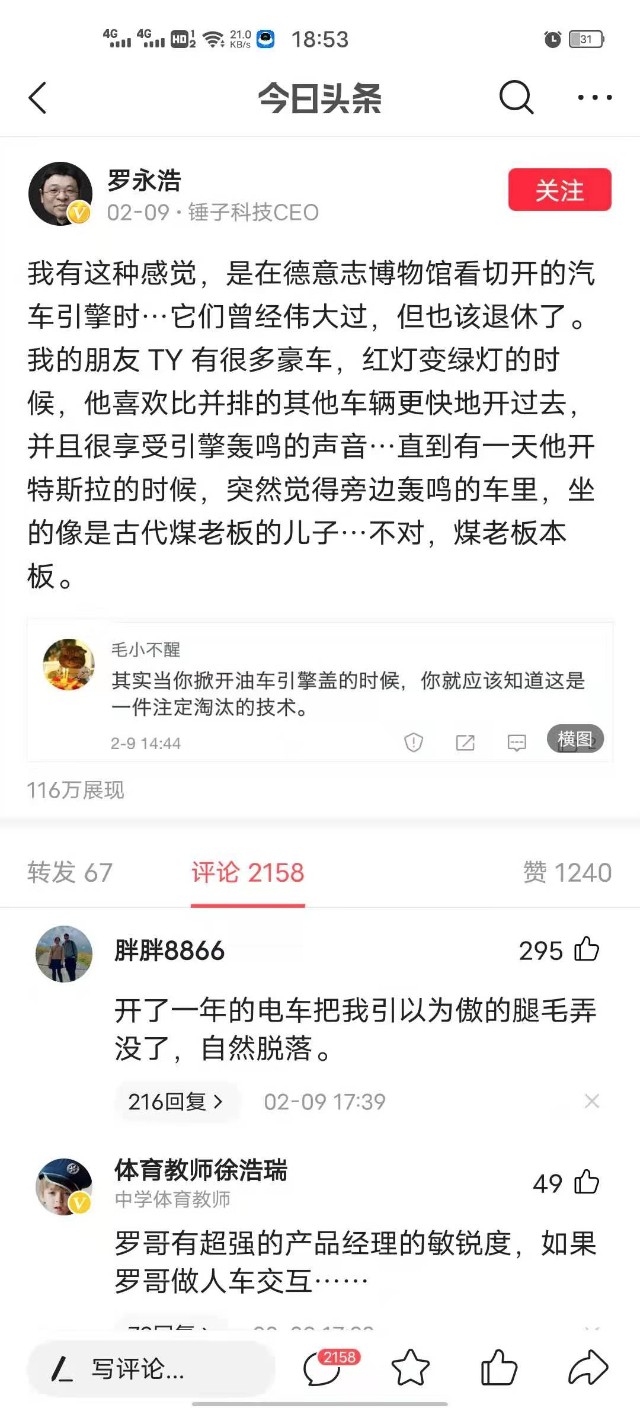Dismiss 胖胖8866's comment with the X
640x1408 pixels.
[x=592, y=1102]
